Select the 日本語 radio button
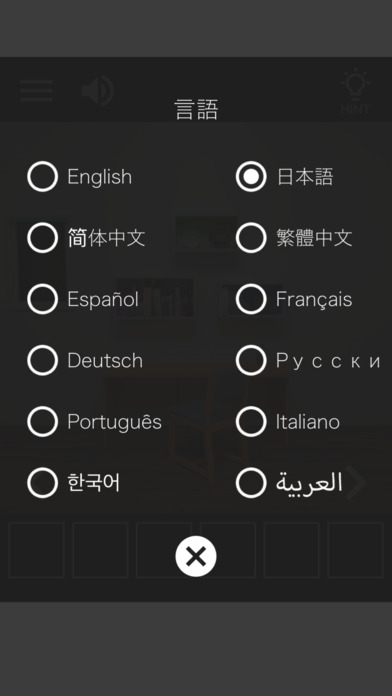The image size is (392, 696). [251, 176]
